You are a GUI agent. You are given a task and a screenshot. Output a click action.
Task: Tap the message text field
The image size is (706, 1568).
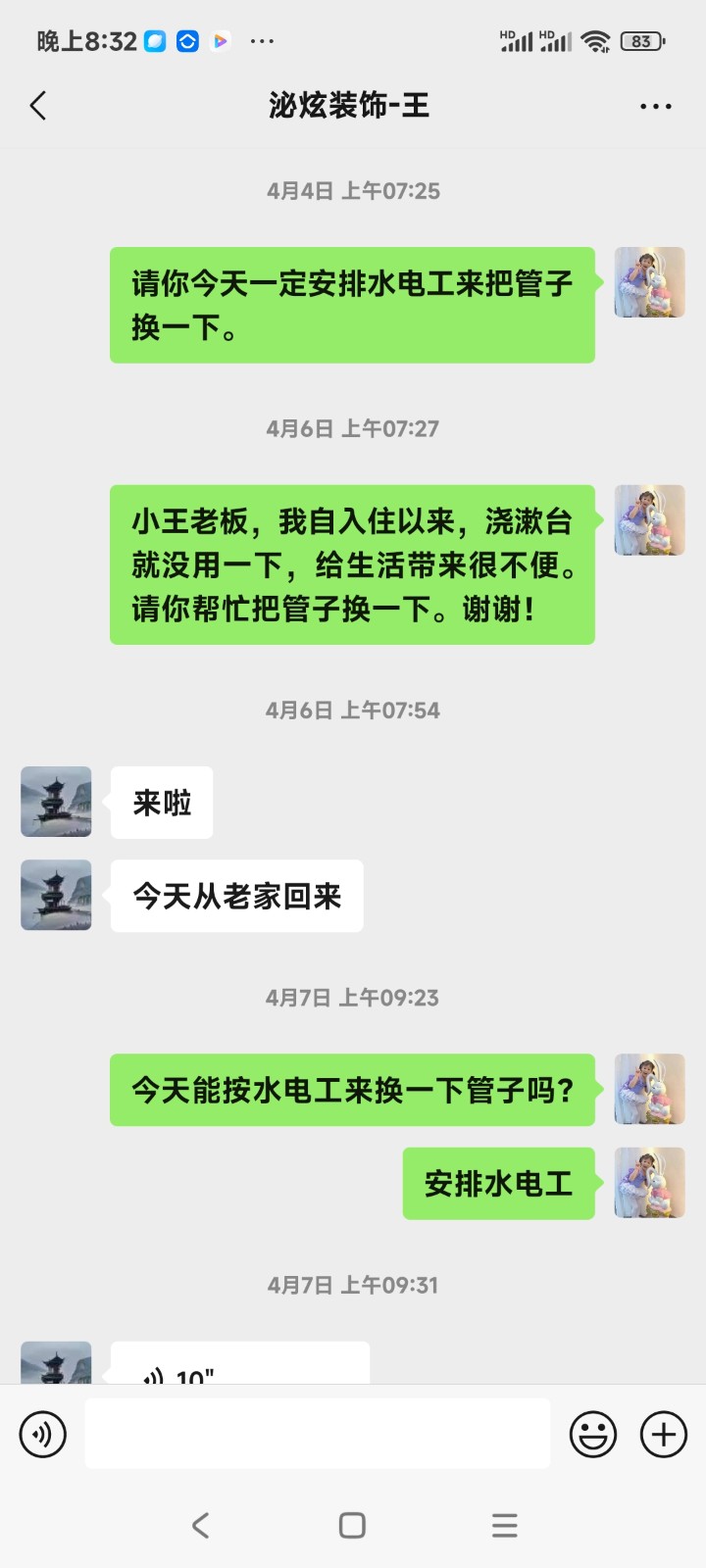coord(317,1434)
